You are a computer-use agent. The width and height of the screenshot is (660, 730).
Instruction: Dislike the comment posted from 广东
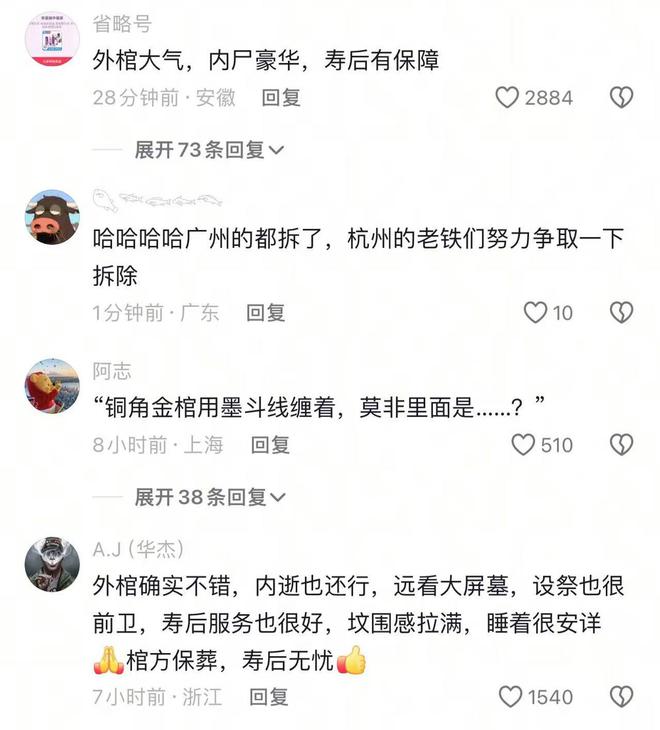[621, 312]
